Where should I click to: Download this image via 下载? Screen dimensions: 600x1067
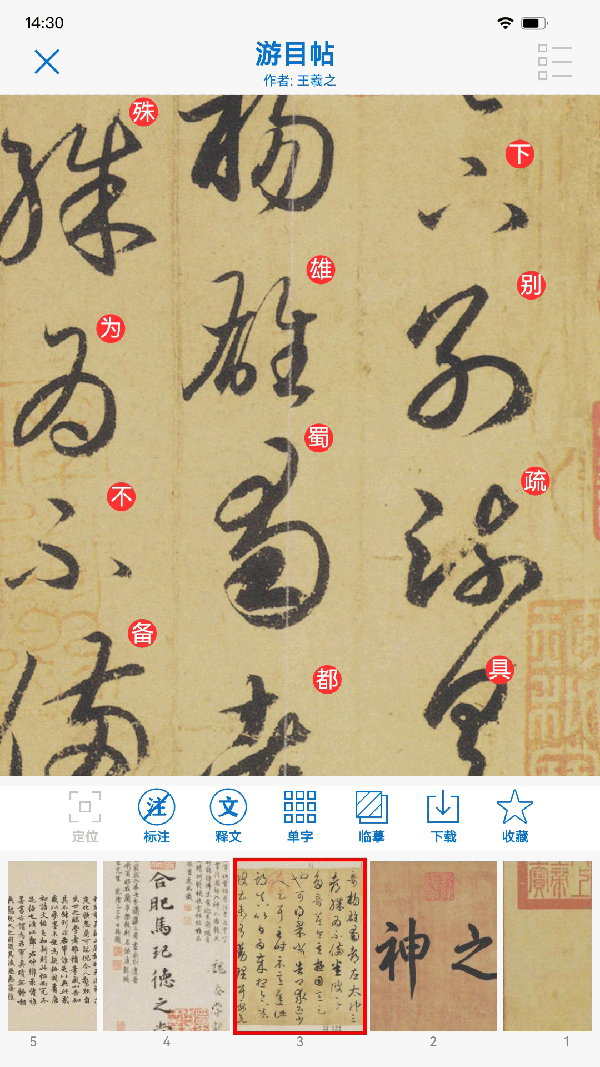pyautogui.click(x=443, y=814)
